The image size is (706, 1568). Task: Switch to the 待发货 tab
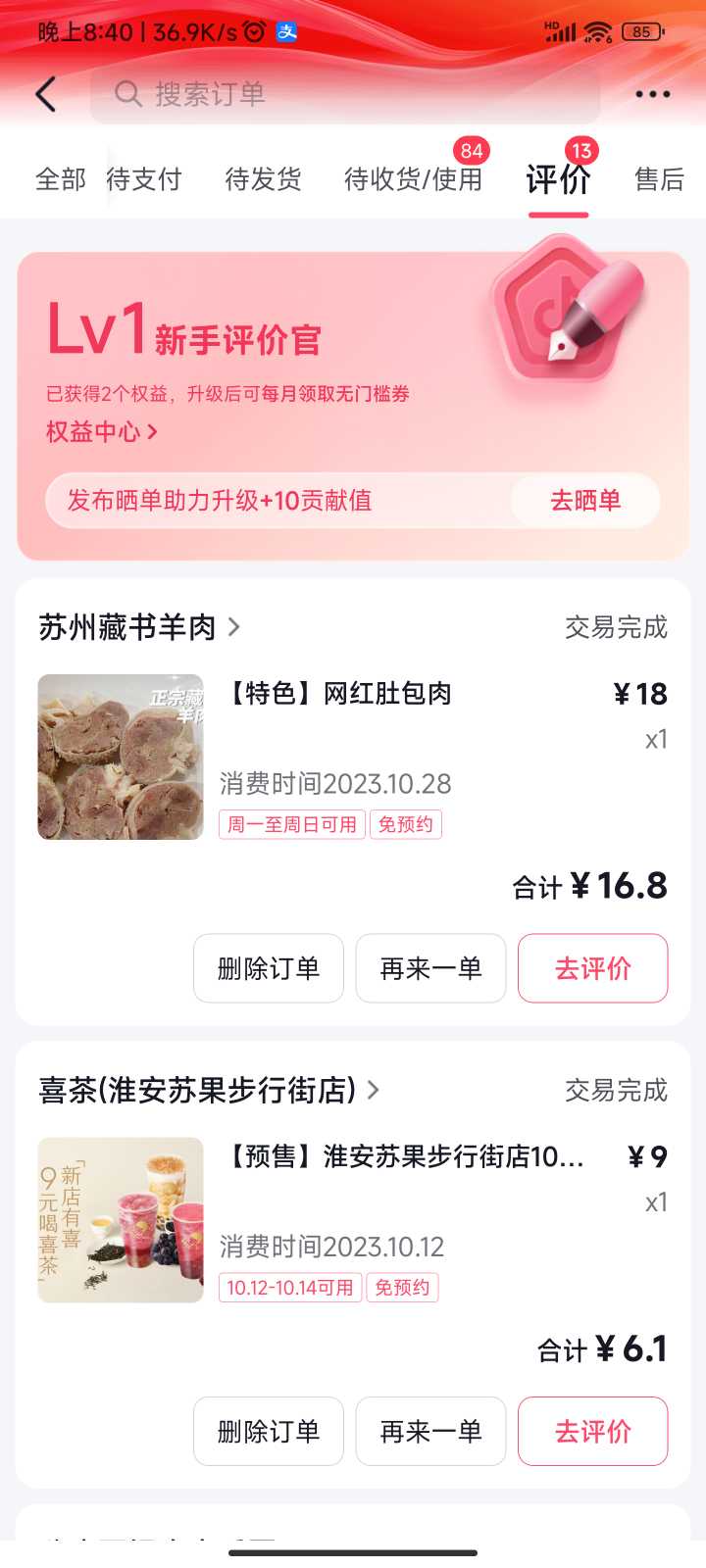click(263, 179)
